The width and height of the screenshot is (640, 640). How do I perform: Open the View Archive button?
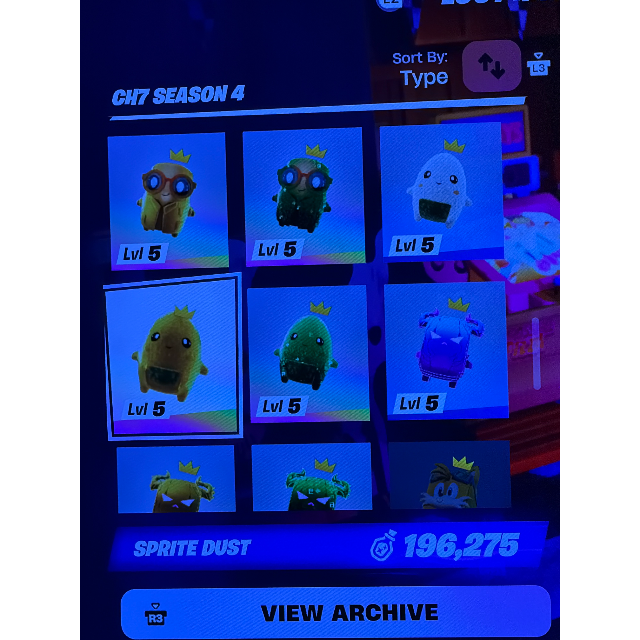[336, 612]
